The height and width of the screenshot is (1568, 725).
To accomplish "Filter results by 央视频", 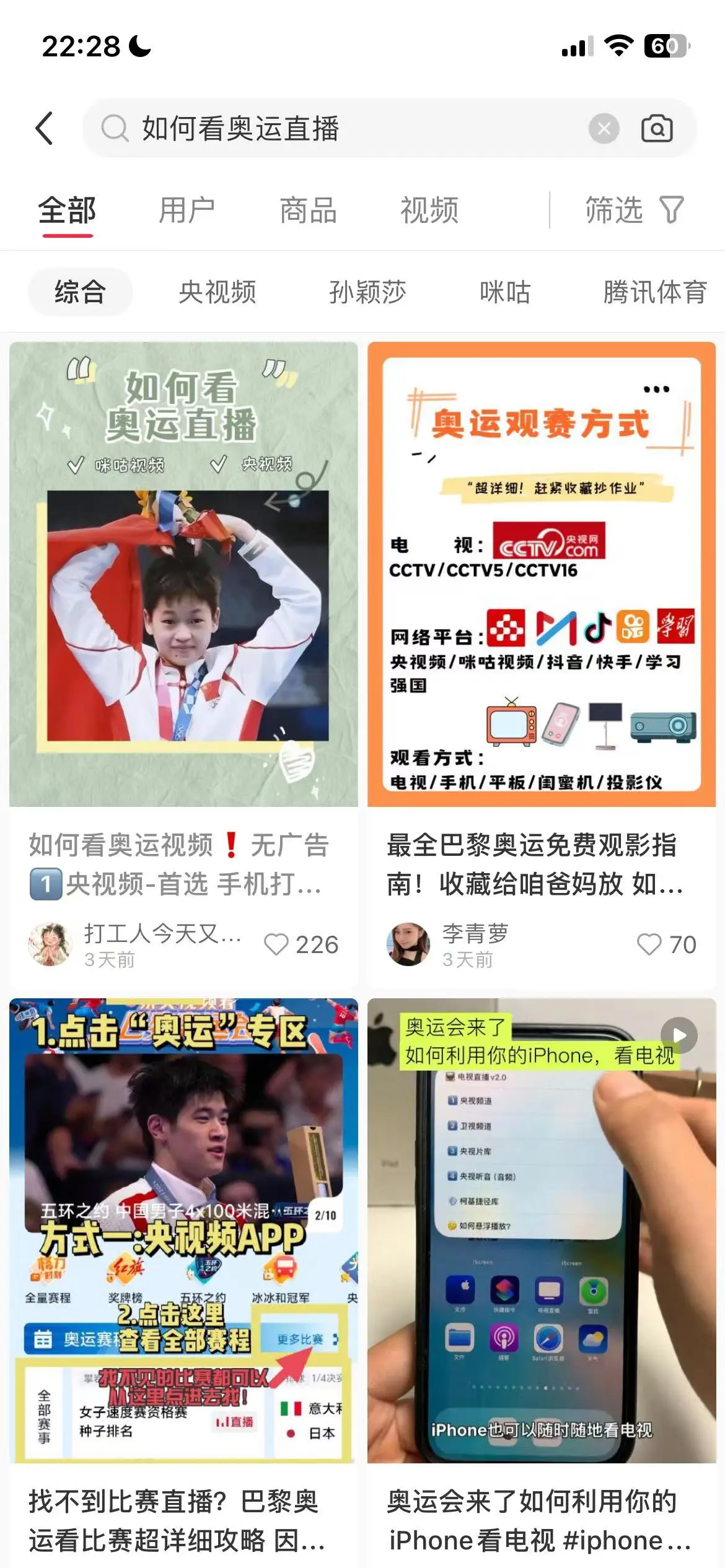I will tap(217, 292).
